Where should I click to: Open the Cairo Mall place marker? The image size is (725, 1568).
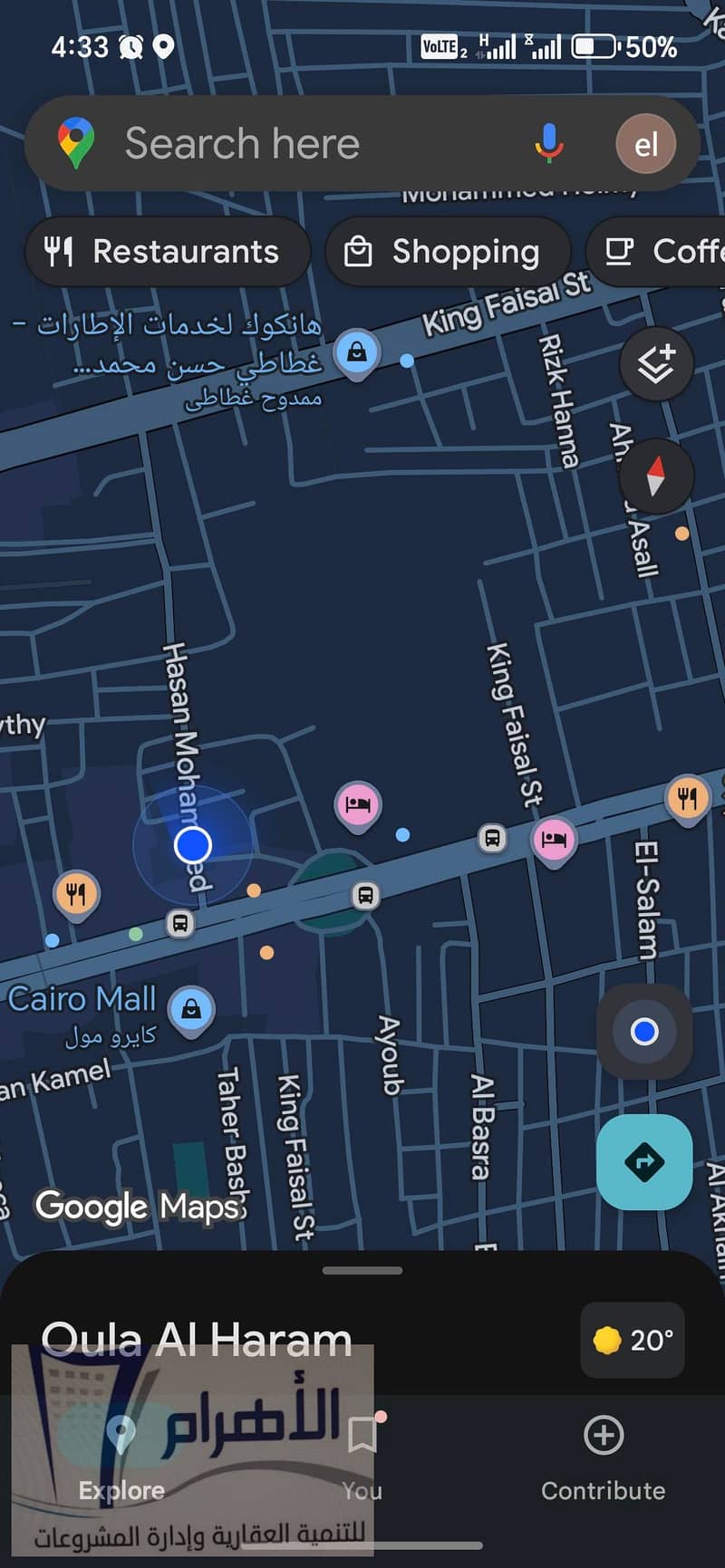pos(191,1009)
